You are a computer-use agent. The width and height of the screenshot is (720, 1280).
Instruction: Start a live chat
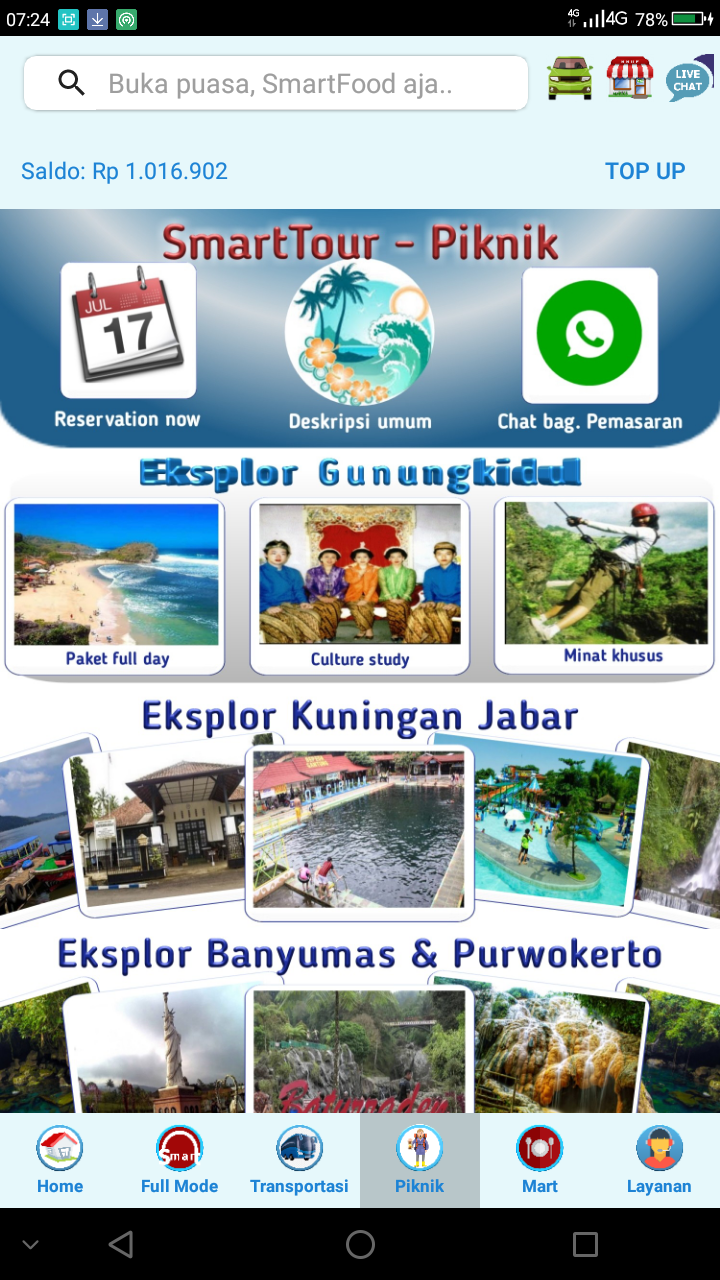689,79
